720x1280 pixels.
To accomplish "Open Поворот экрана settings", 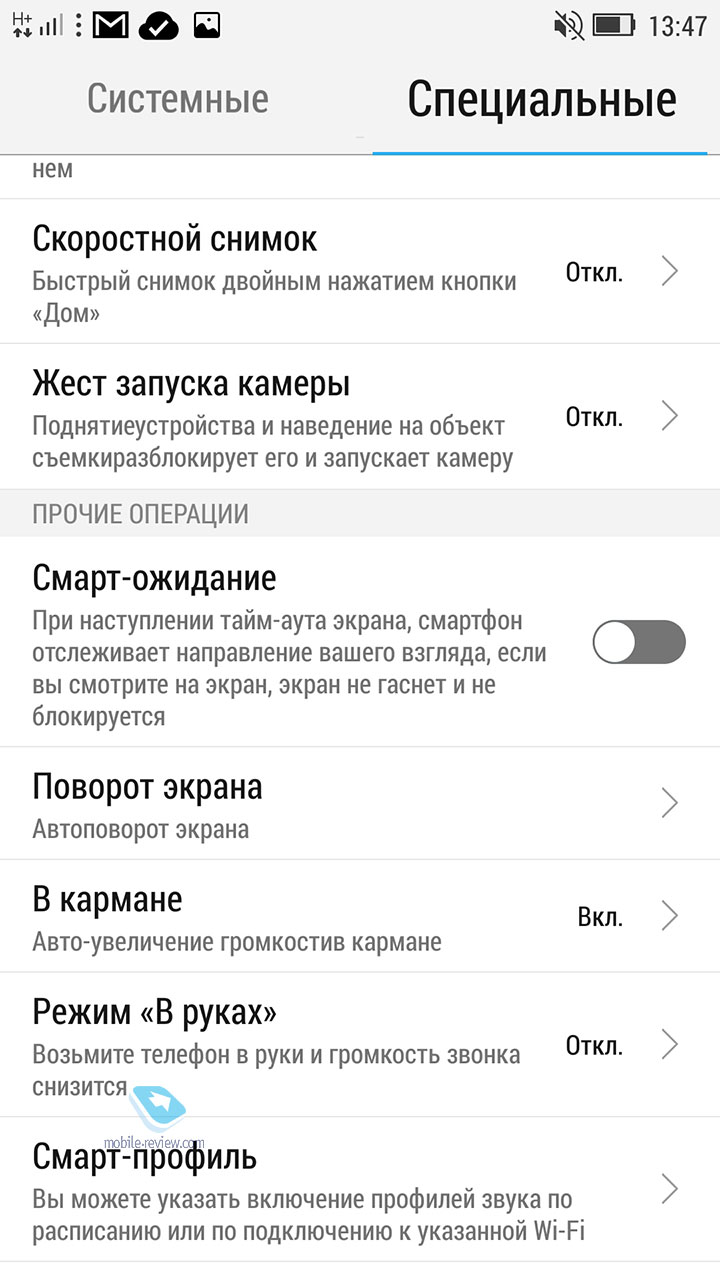I will click(360, 803).
